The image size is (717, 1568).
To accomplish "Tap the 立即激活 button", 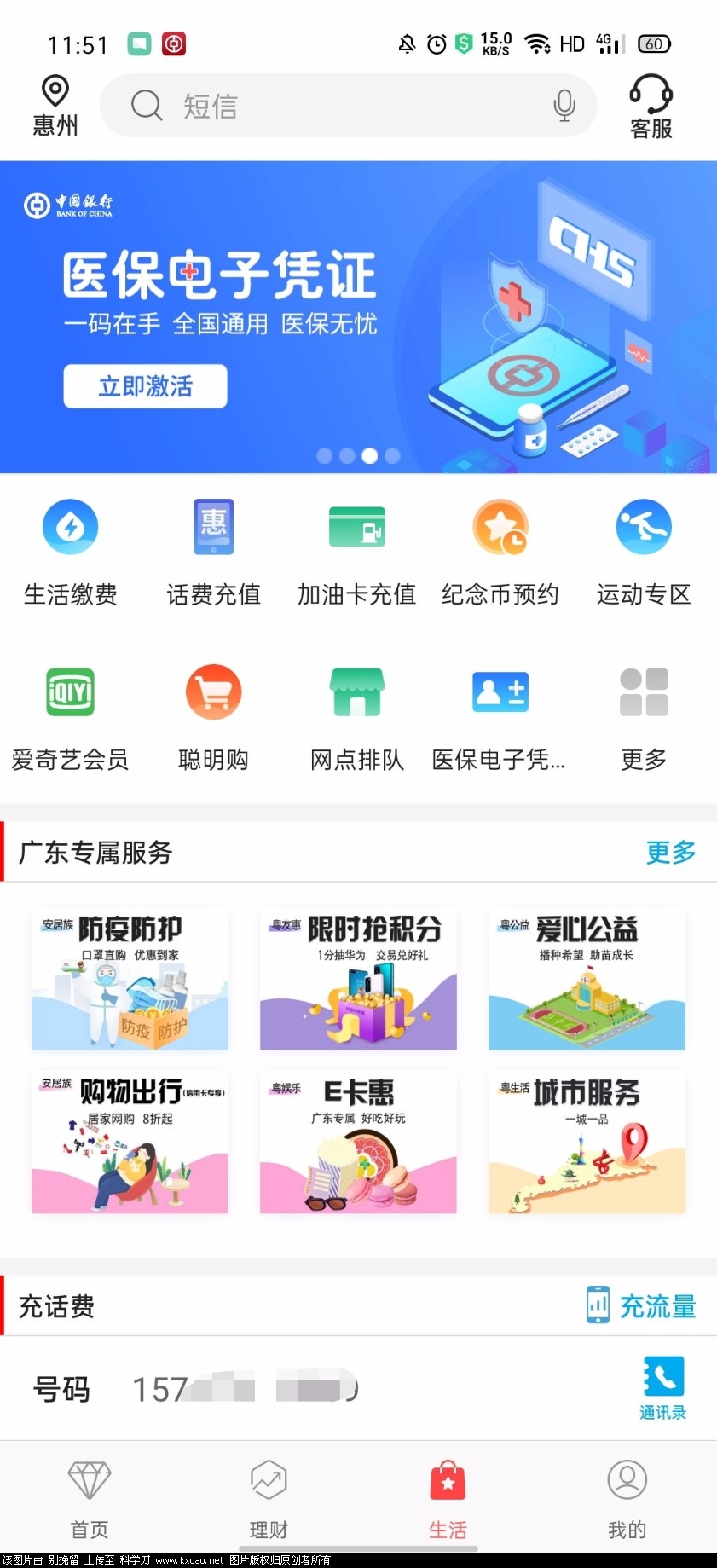I will tap(145, 386).
